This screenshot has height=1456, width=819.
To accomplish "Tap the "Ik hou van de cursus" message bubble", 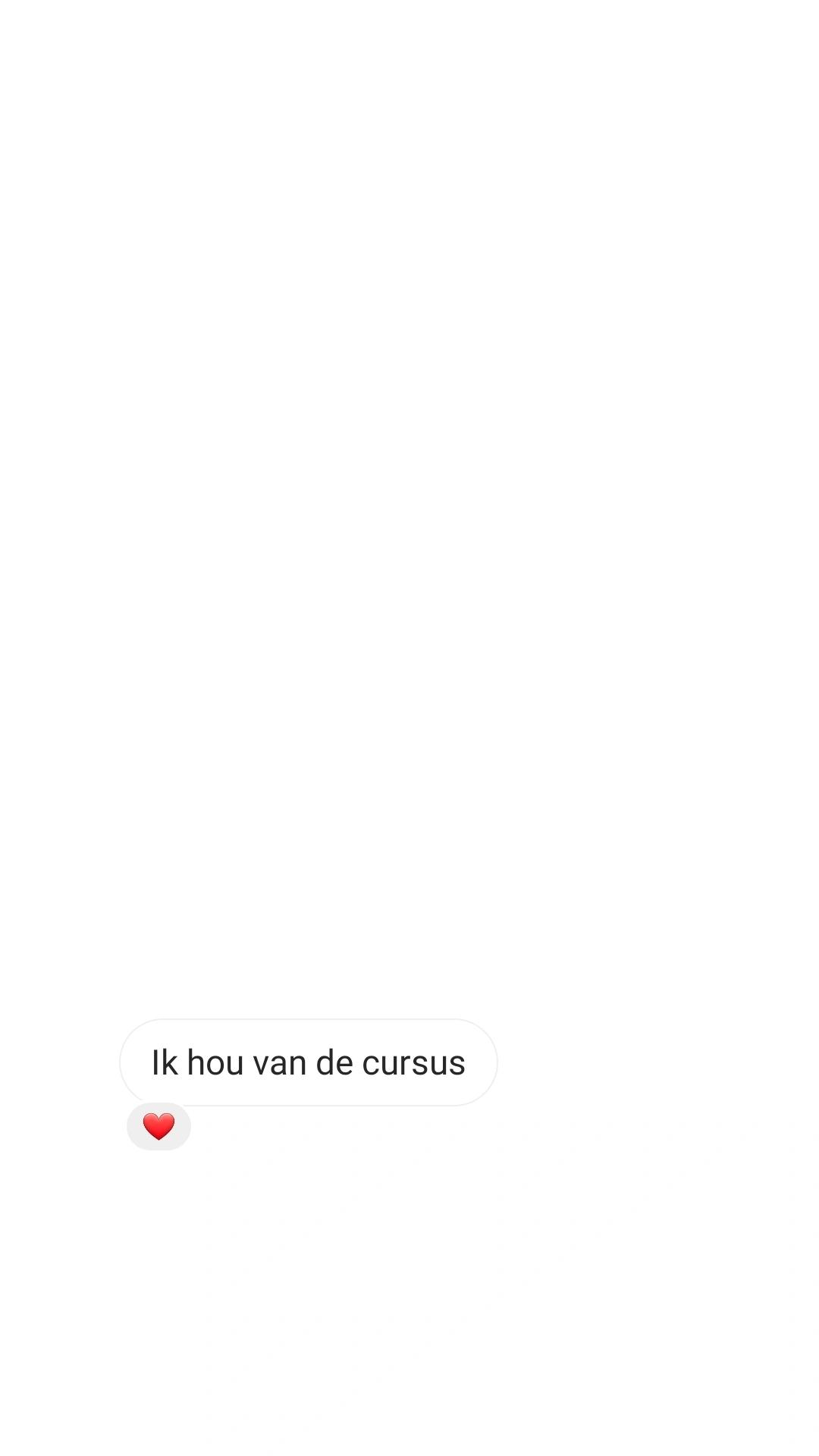I will 309,1062.
